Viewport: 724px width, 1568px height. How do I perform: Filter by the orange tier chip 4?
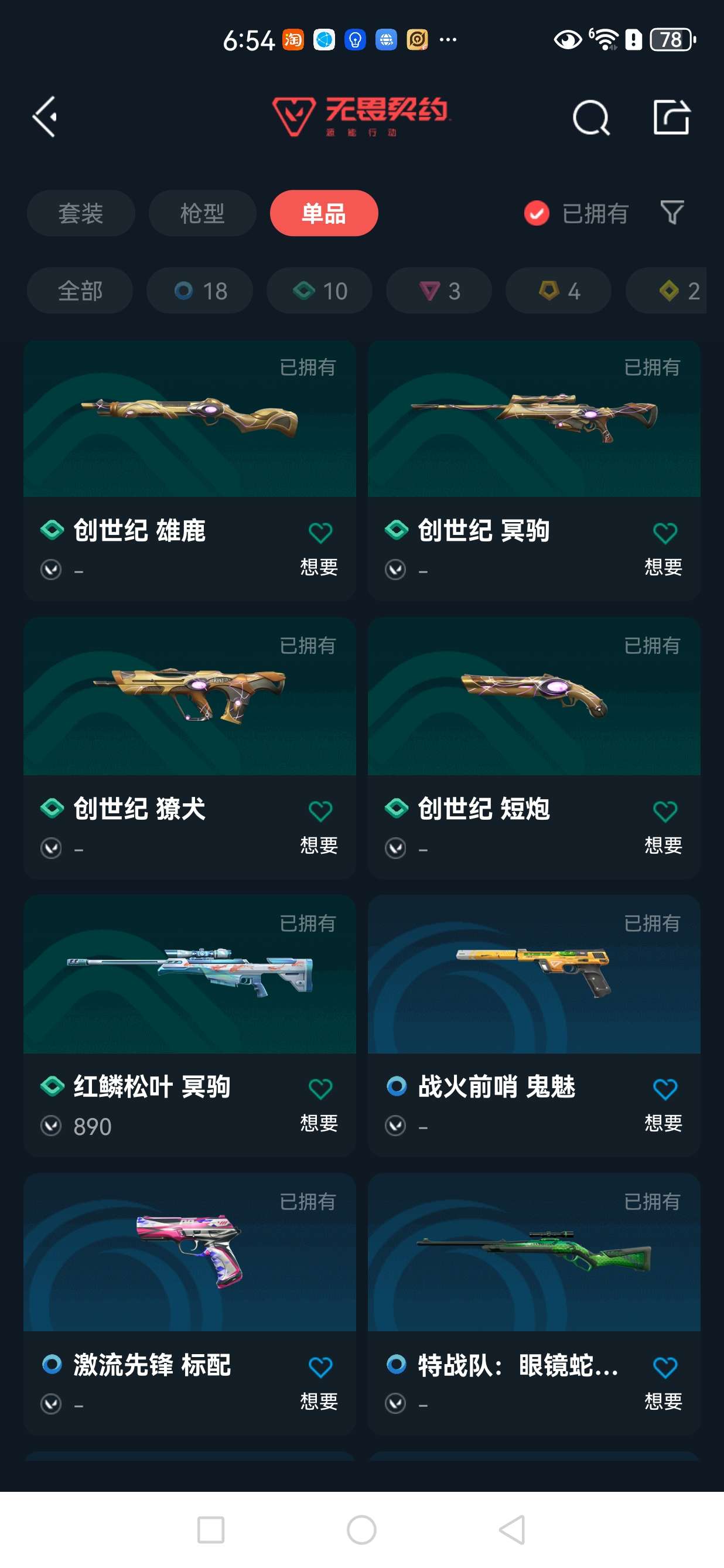558,291
